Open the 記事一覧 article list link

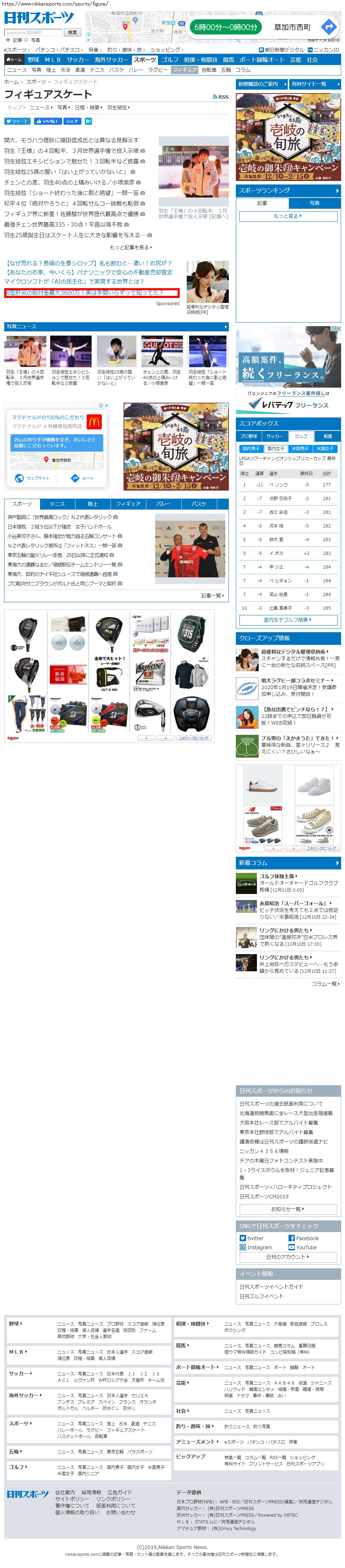[212, 595]
